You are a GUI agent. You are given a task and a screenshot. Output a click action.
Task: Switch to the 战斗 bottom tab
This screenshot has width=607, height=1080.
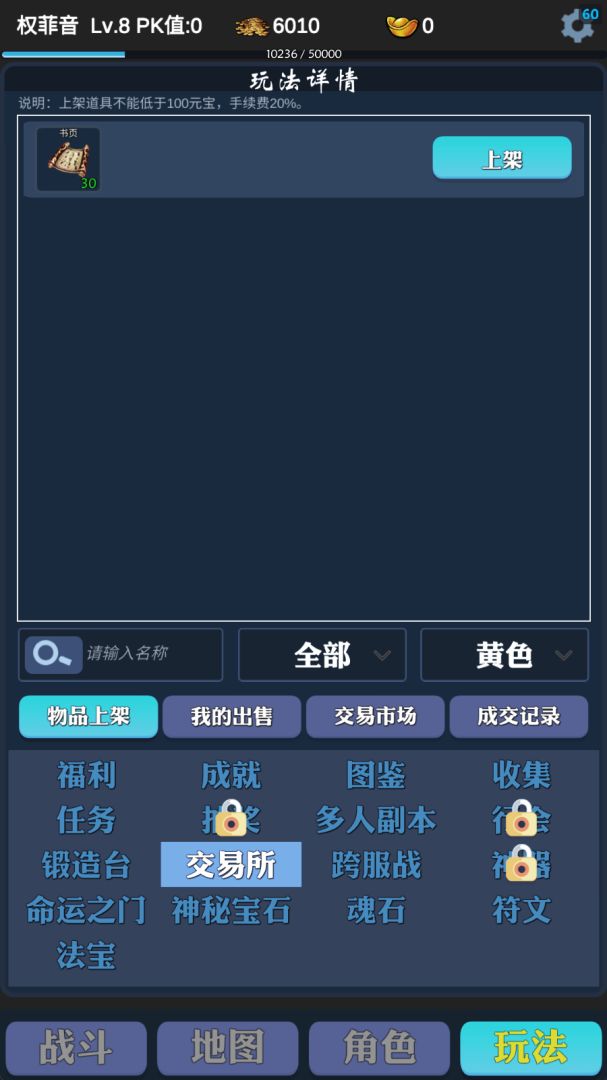[76, 1047]
